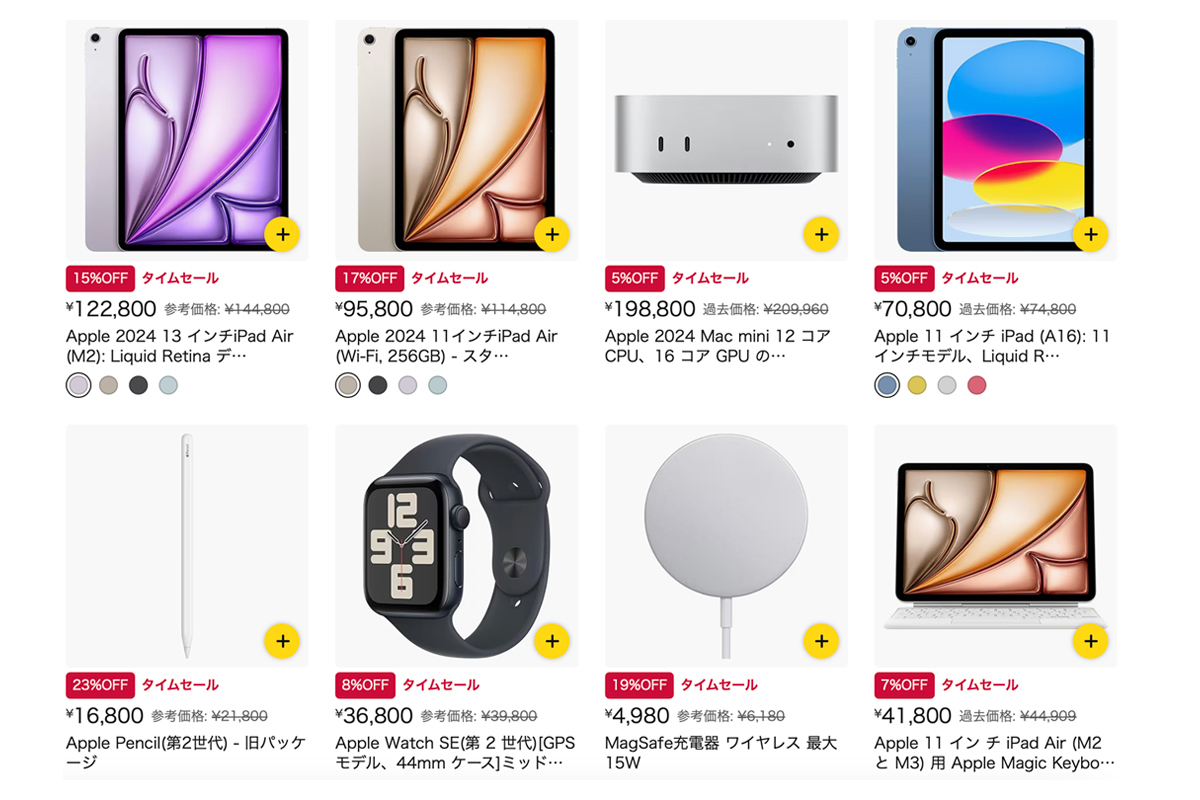1200x800 pixels.
Task: Add MagSafe charger to cart
Action: click(x=821, y=641)
